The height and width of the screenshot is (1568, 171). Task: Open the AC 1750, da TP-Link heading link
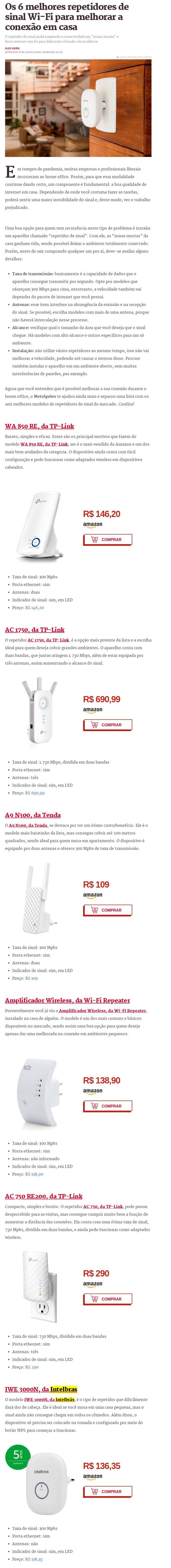coord(34,630)
